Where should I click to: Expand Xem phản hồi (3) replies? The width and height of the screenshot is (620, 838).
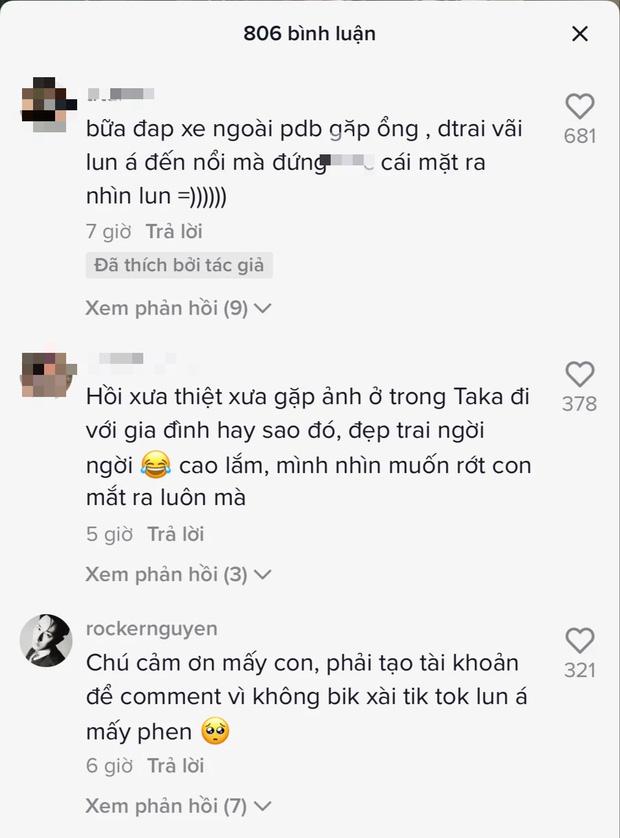[178, 574]
